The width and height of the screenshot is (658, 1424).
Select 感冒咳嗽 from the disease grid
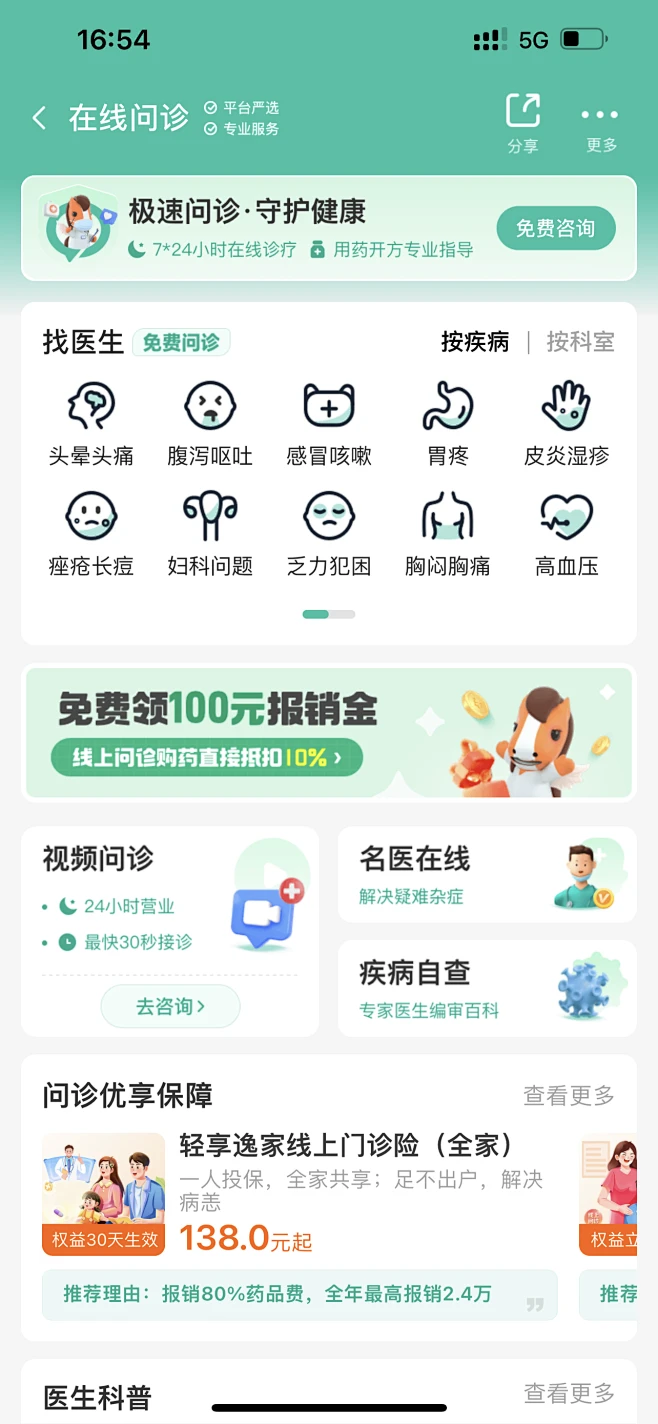point(329,424)
